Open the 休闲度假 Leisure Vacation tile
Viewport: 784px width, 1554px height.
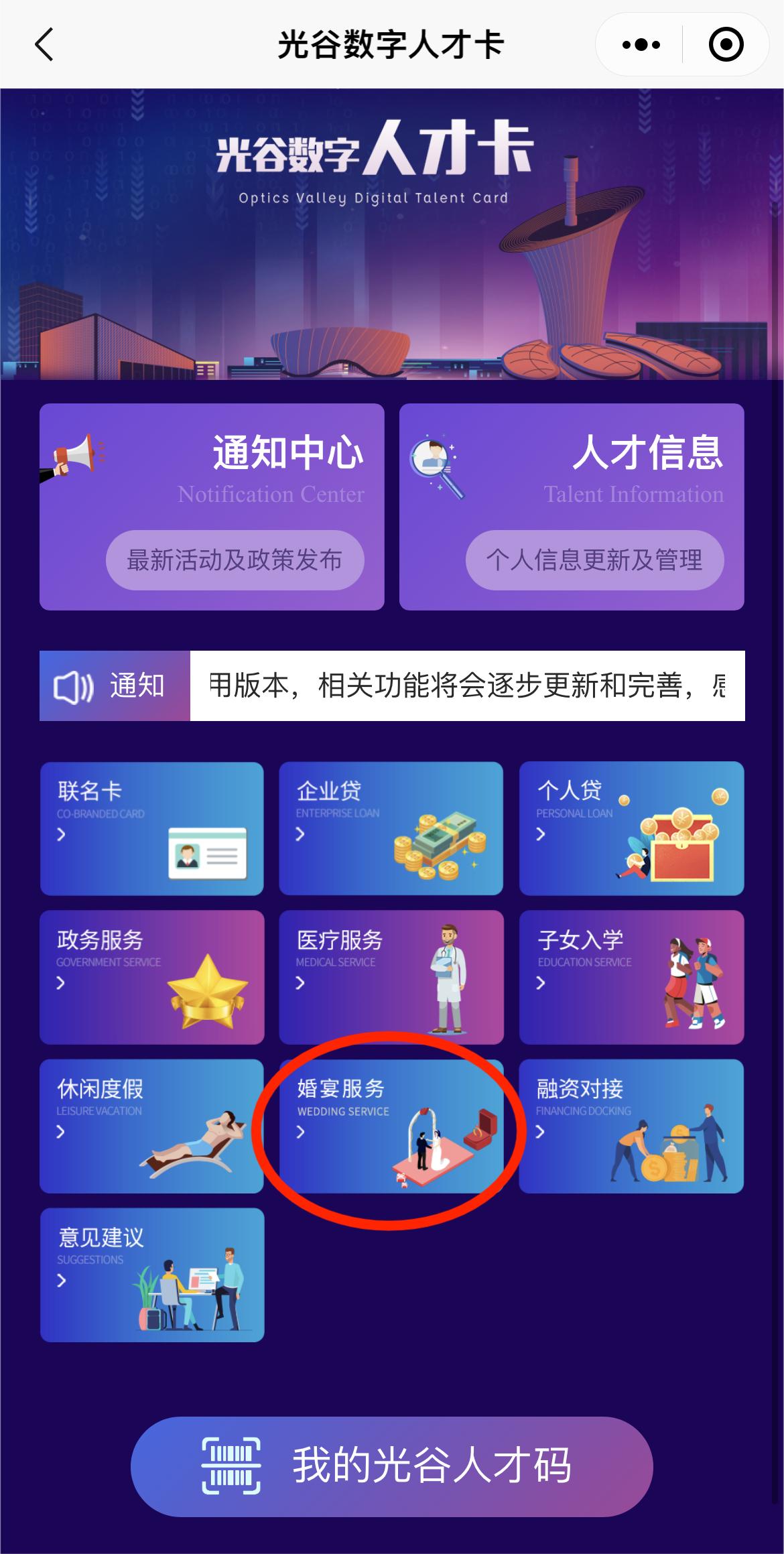(152, 1126)
